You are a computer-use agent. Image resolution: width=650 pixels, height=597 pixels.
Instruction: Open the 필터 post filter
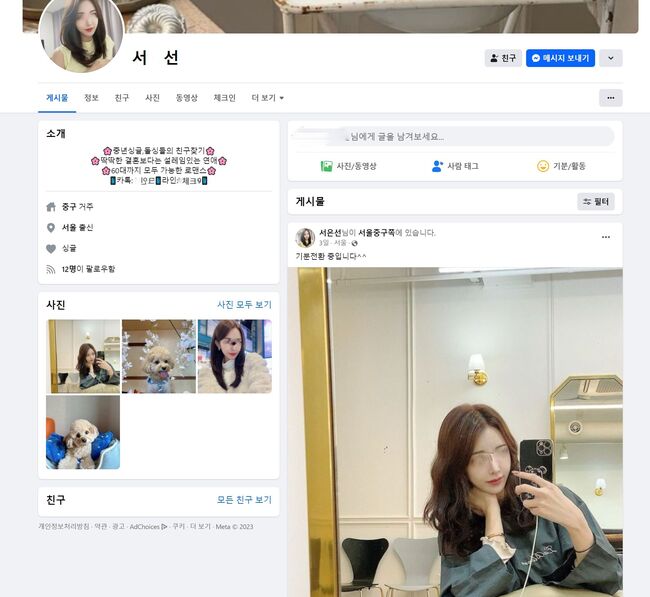pos(595,202)
